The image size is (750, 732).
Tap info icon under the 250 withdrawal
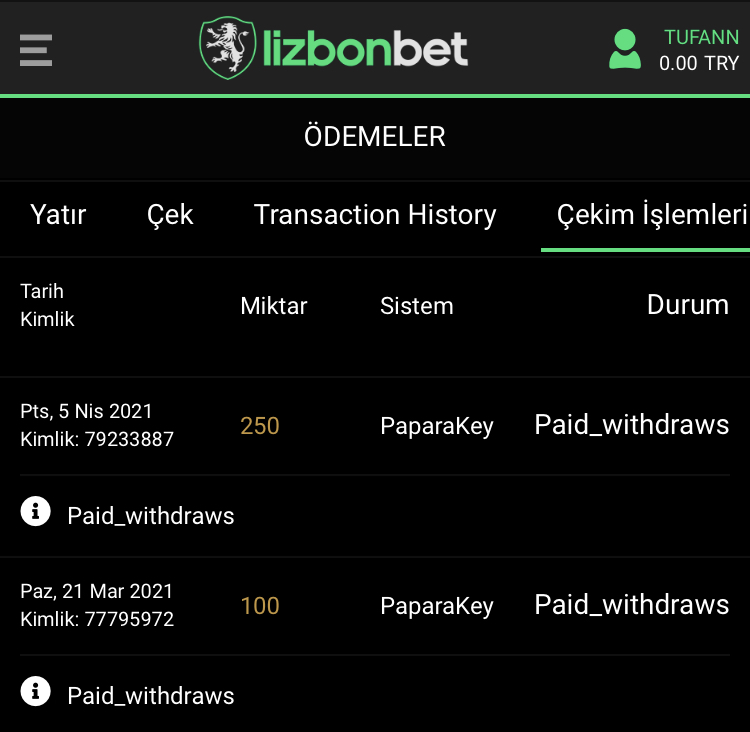tap(35, 513)
